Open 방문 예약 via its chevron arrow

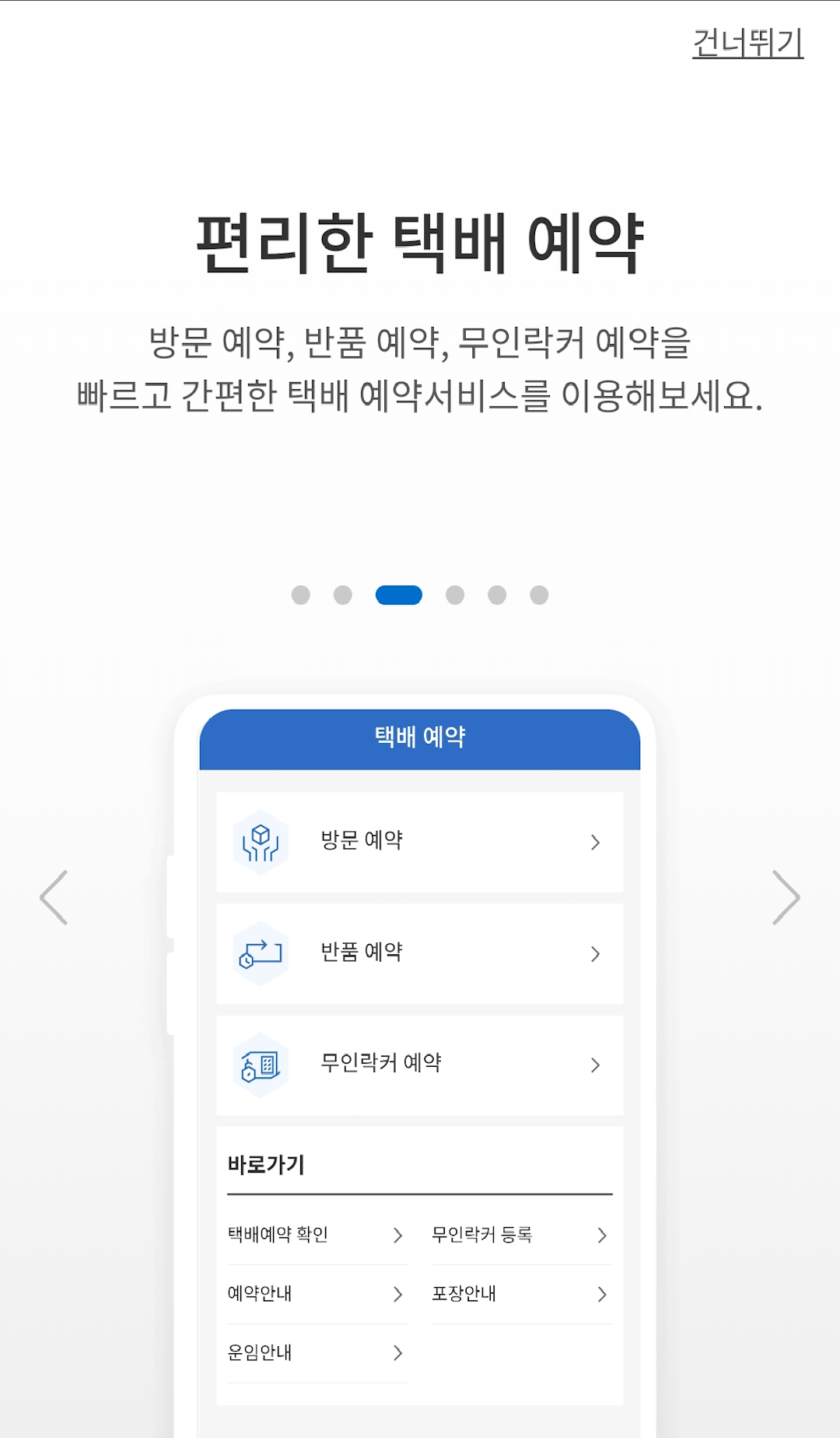pos(596,842)
